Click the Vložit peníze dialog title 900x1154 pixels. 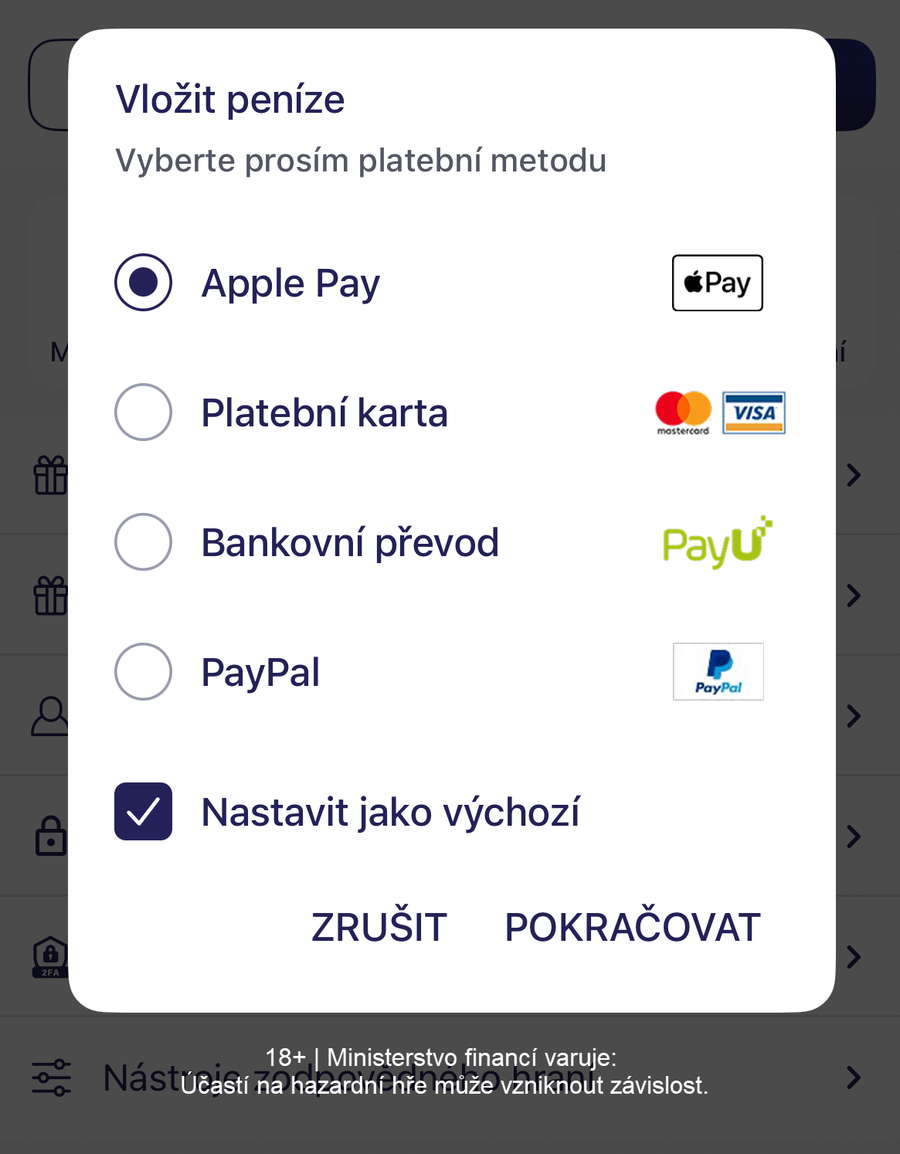(231, 98)
